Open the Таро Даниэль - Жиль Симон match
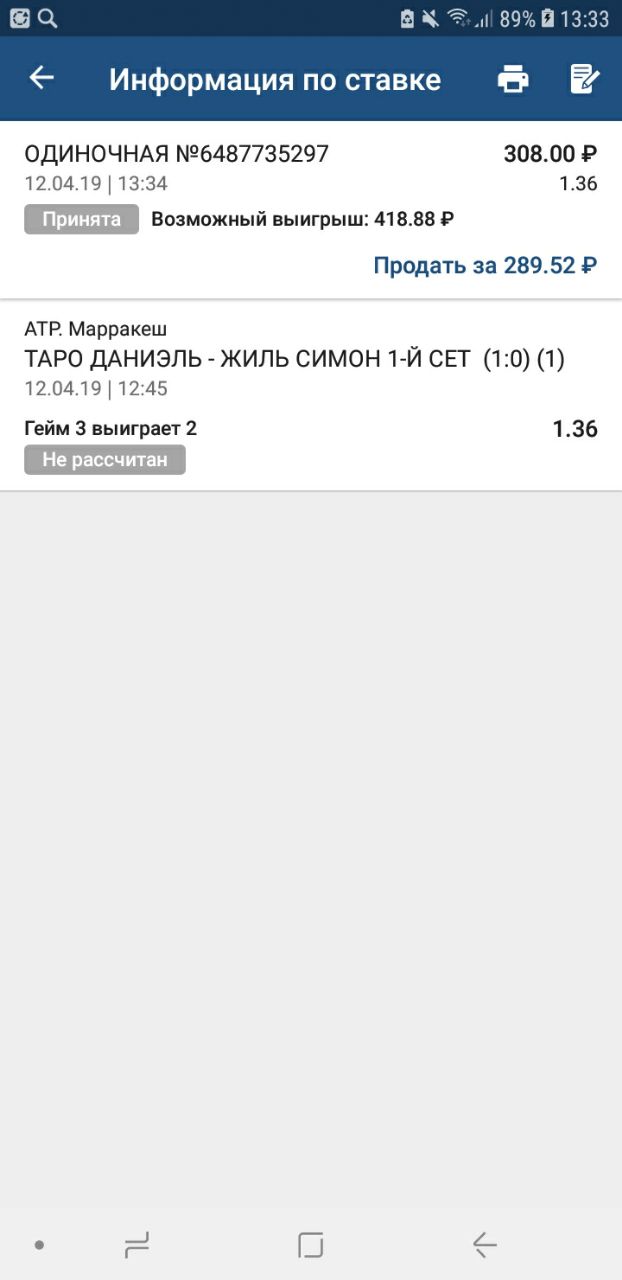 click(x=294, y=360)
